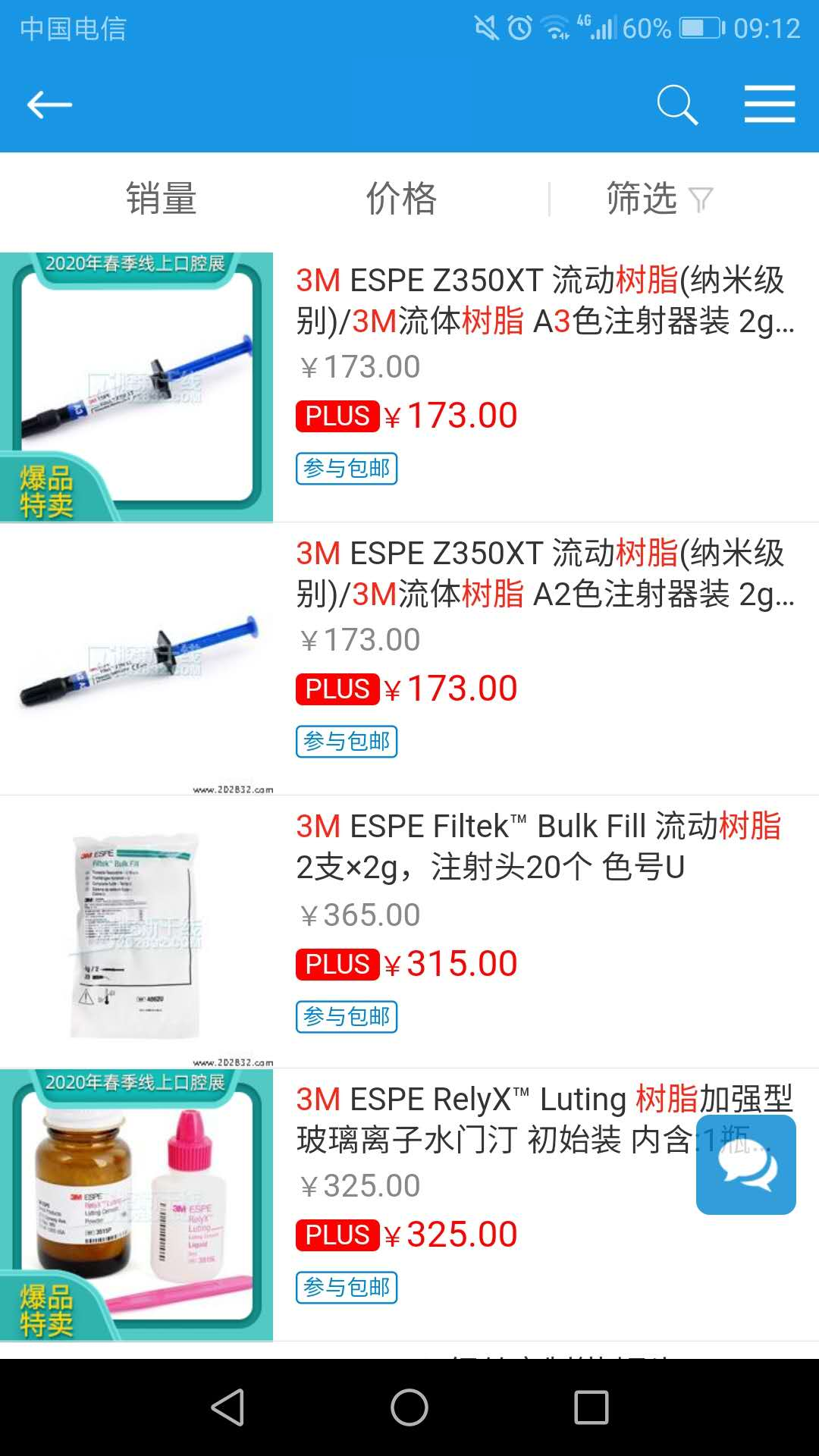Tap 参与包邮 on the RelyX Luting product
Image resolution: width=819 pixels, height=1456 pixels.
point(347,1287)
